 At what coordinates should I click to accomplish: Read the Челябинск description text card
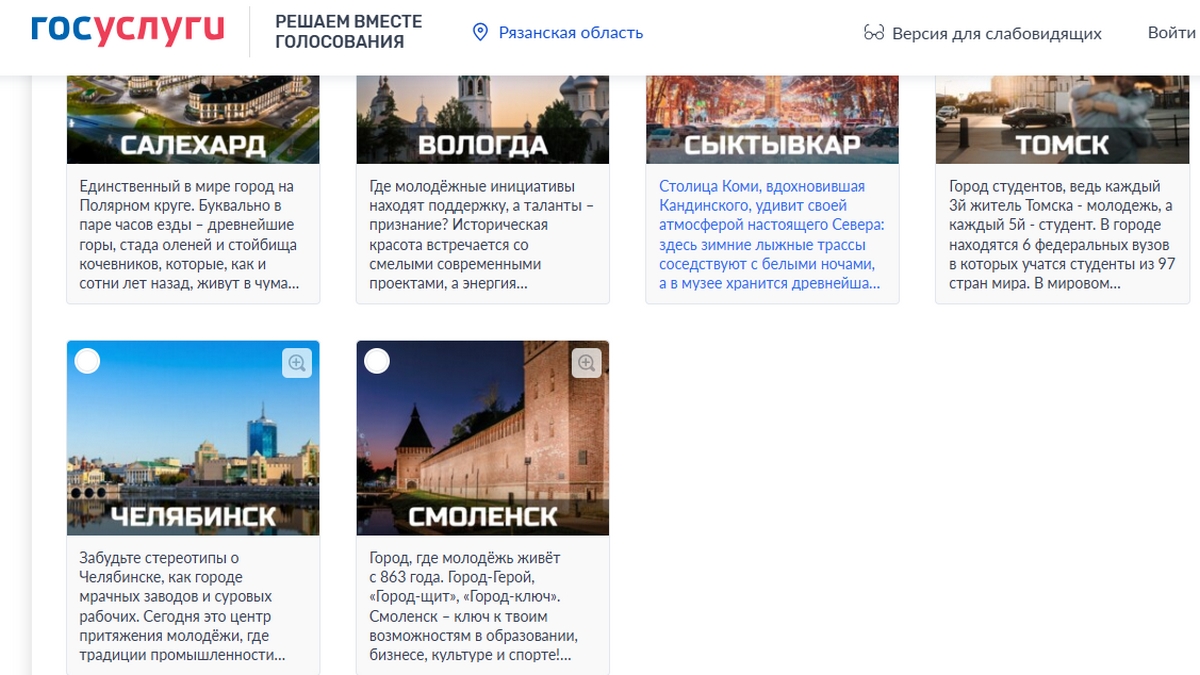tap(193, 606)
